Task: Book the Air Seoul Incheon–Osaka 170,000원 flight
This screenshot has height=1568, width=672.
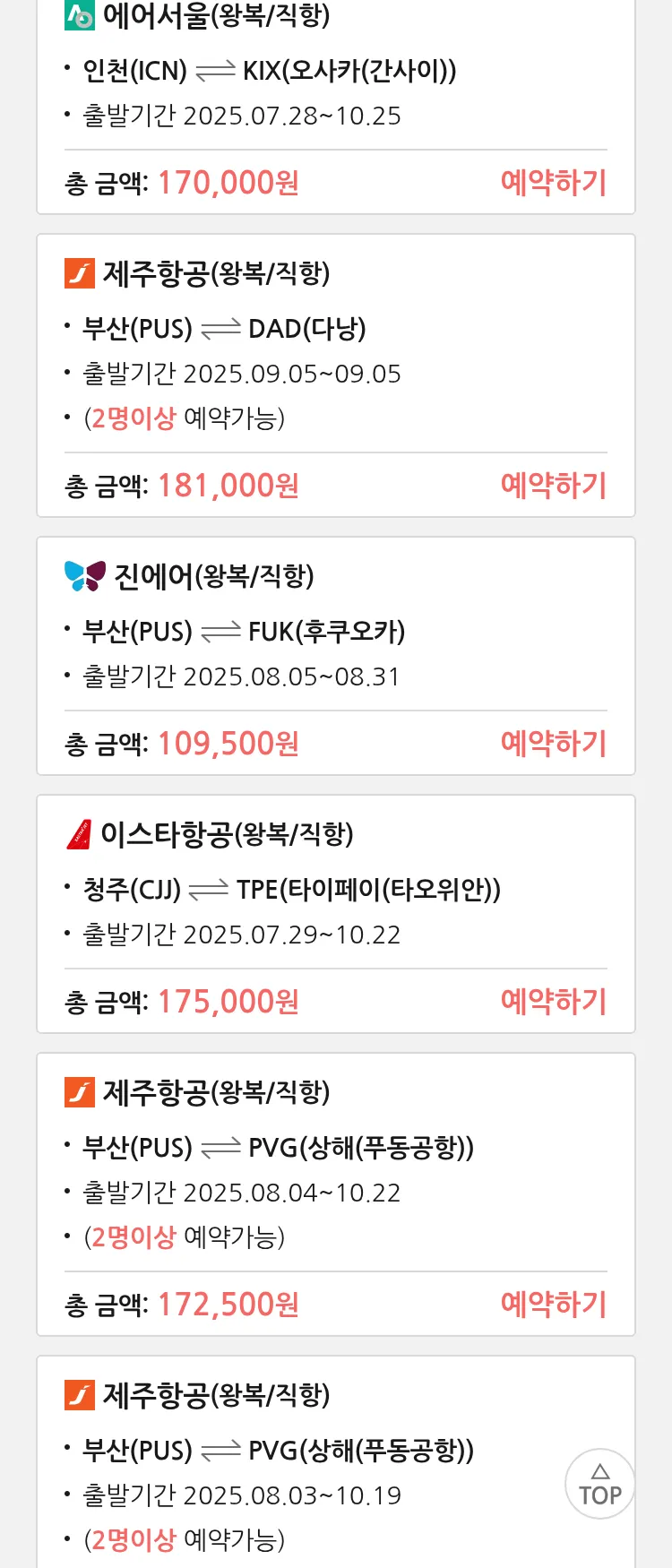Action: point(553,183)
